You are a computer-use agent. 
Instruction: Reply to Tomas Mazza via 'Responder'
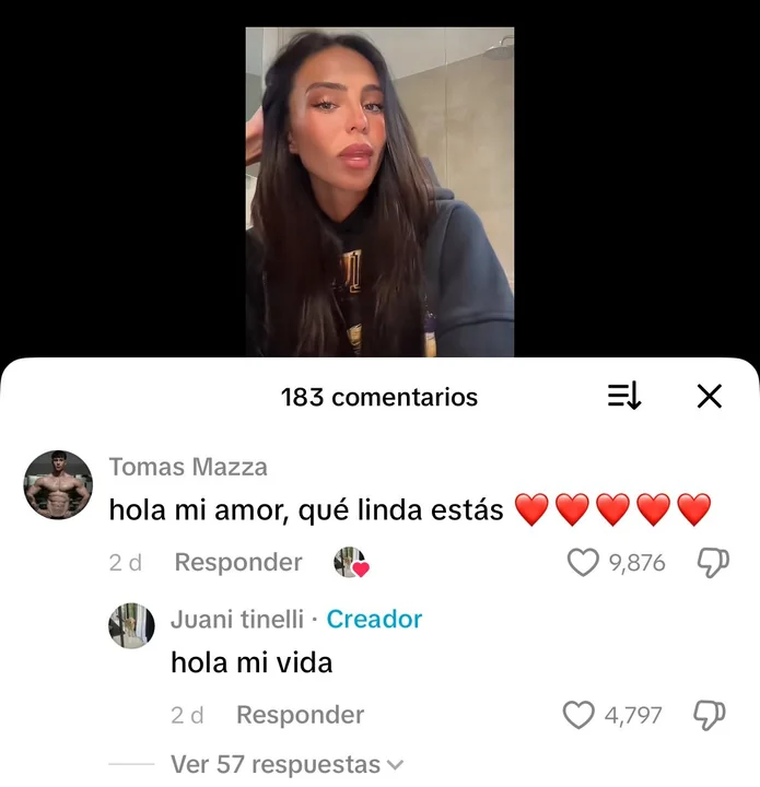click(239, 562)
